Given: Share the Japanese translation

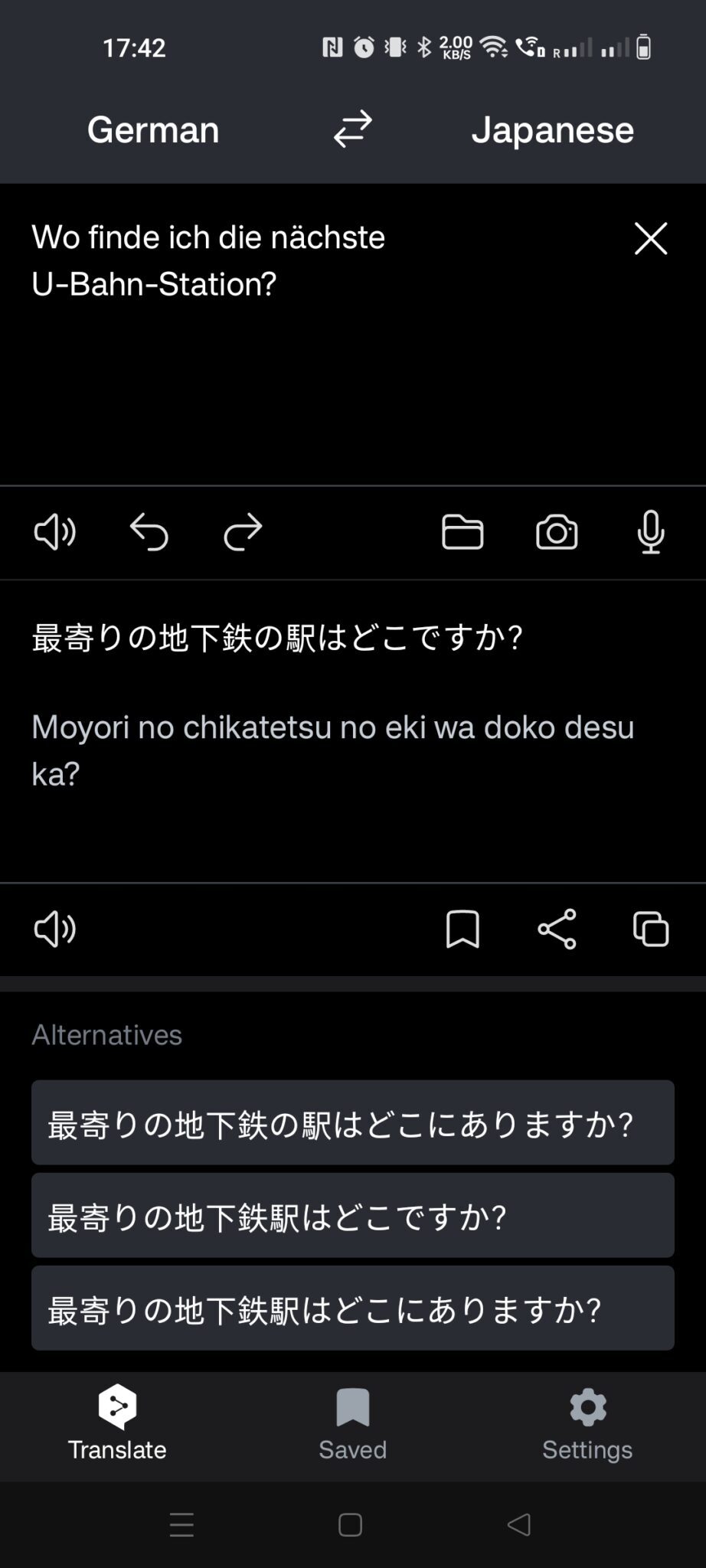Looking at the screenshot, I should pyautogui.click(x=557, y=929).
